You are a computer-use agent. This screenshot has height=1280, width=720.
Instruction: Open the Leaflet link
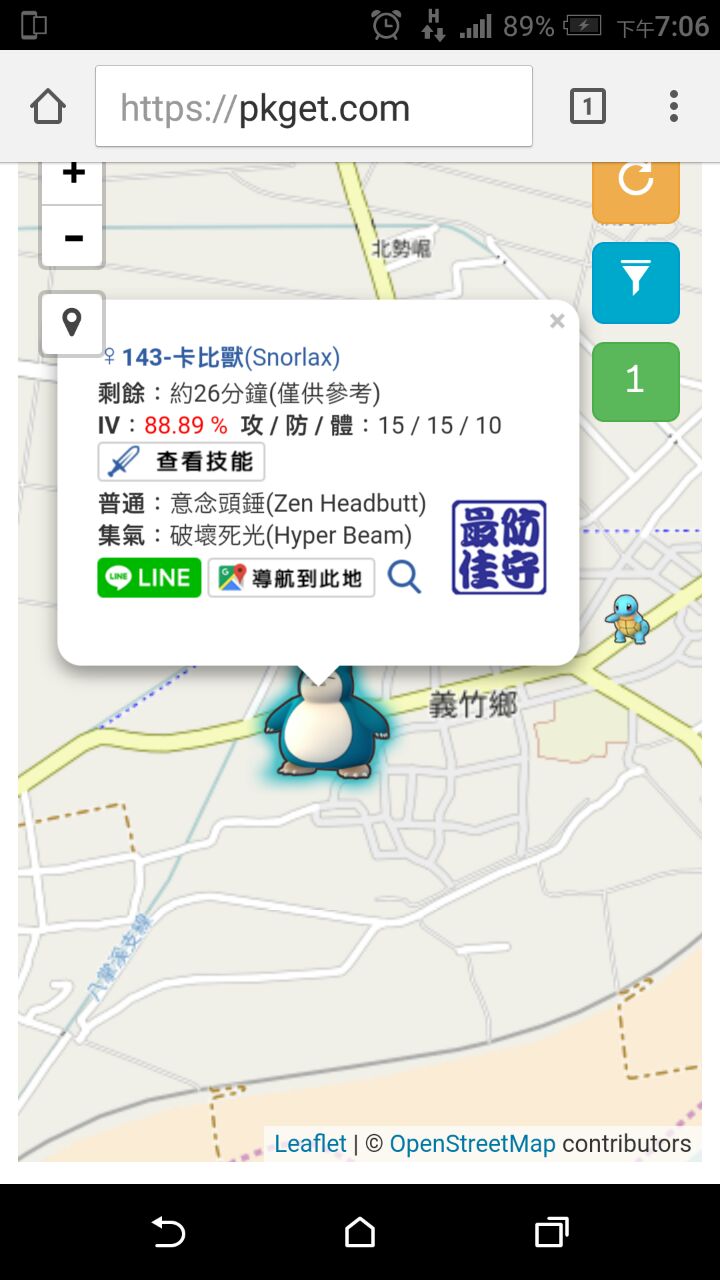310,1144
